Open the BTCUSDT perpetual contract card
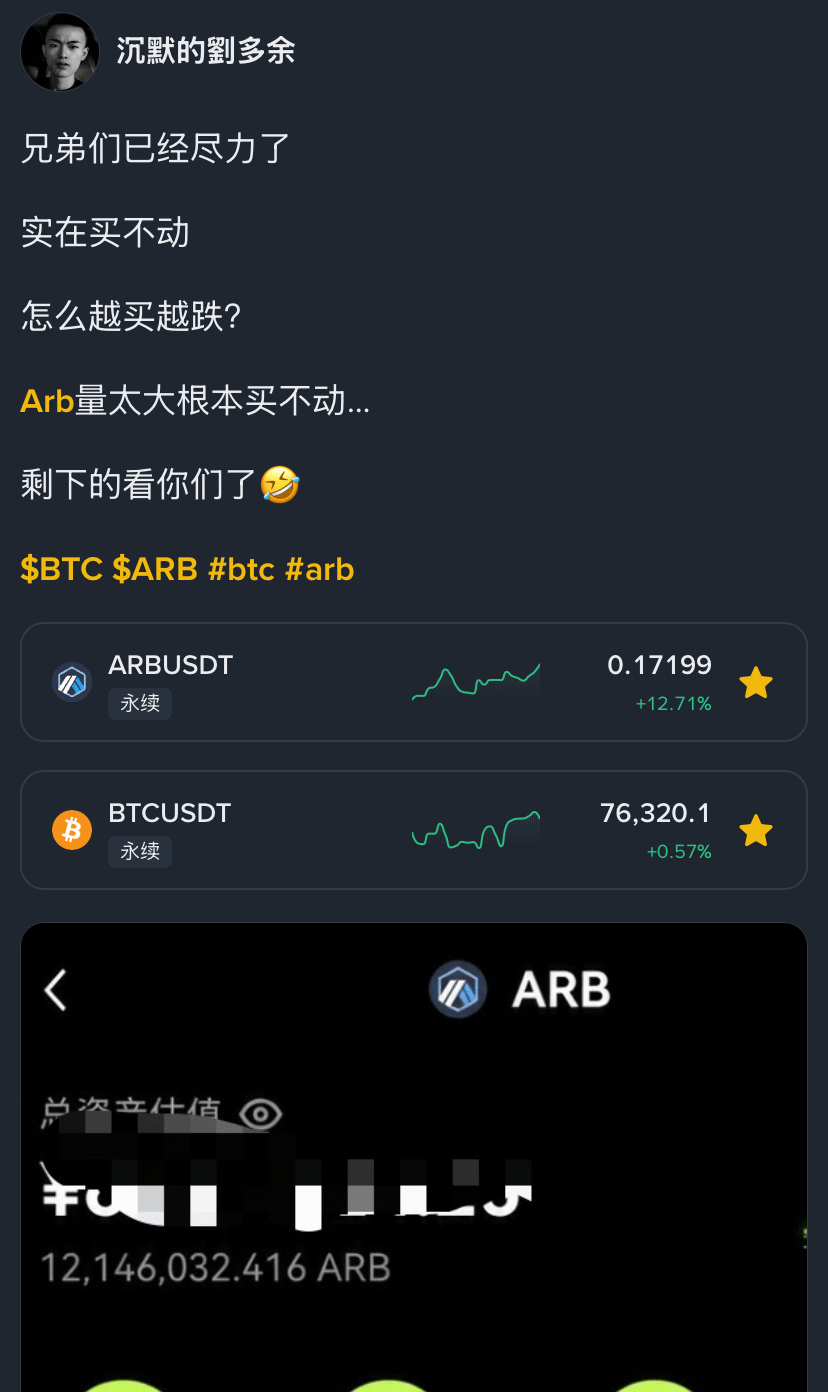 tap(414, 830)
